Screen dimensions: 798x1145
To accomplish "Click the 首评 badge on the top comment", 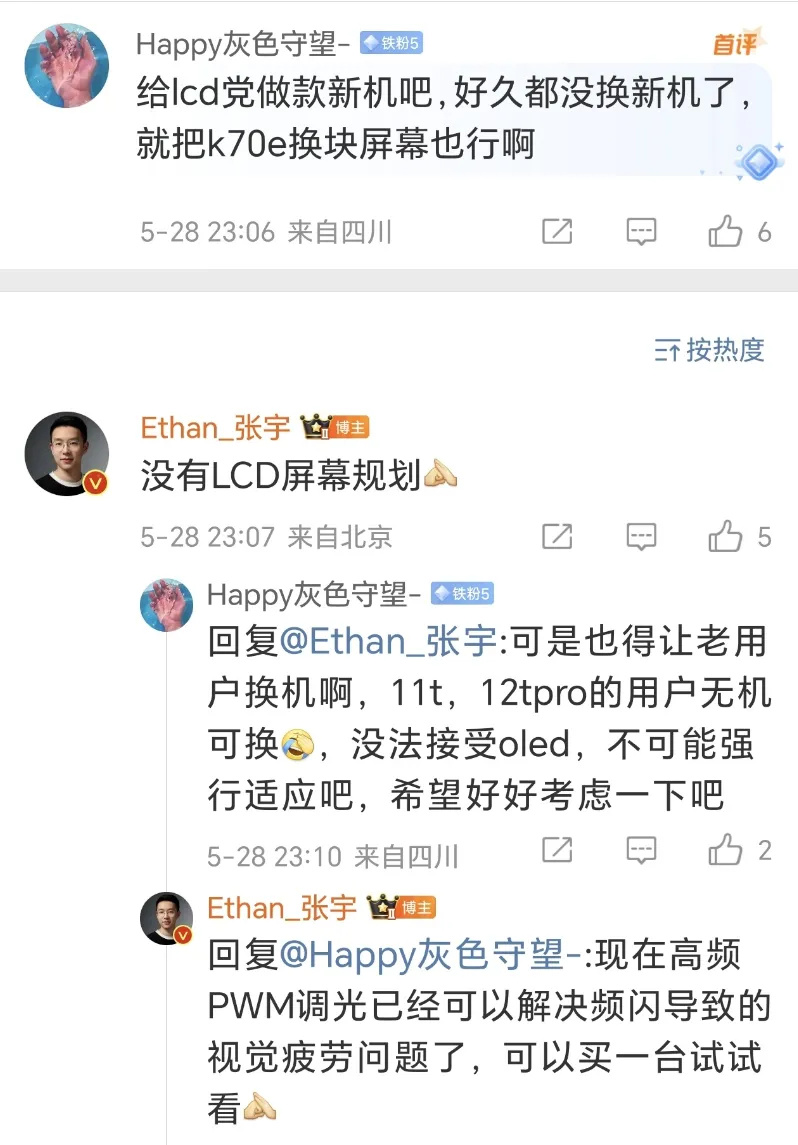I will coord(737,45).
